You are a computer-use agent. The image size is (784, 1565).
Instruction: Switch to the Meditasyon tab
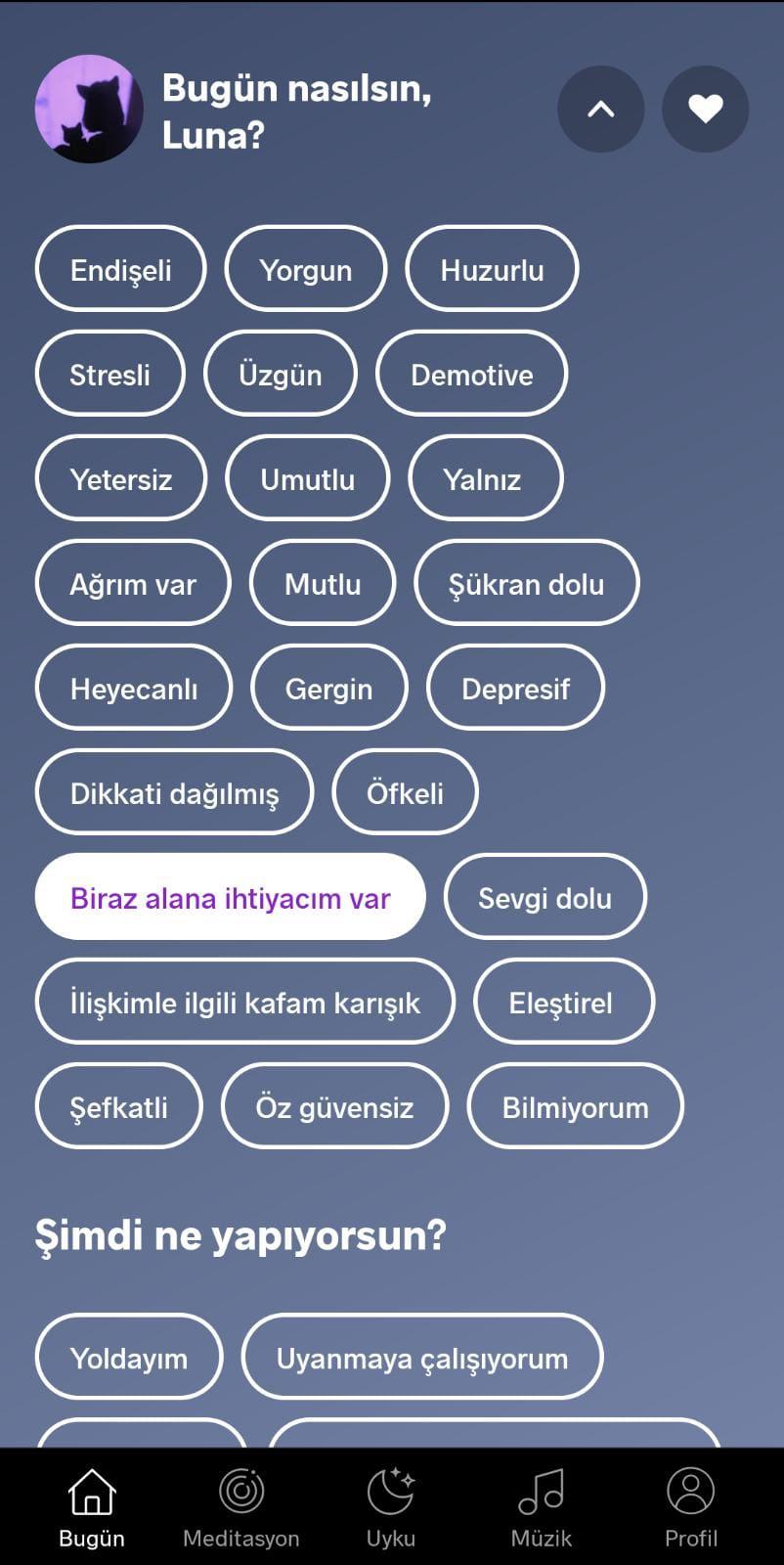pos(240,1507)
